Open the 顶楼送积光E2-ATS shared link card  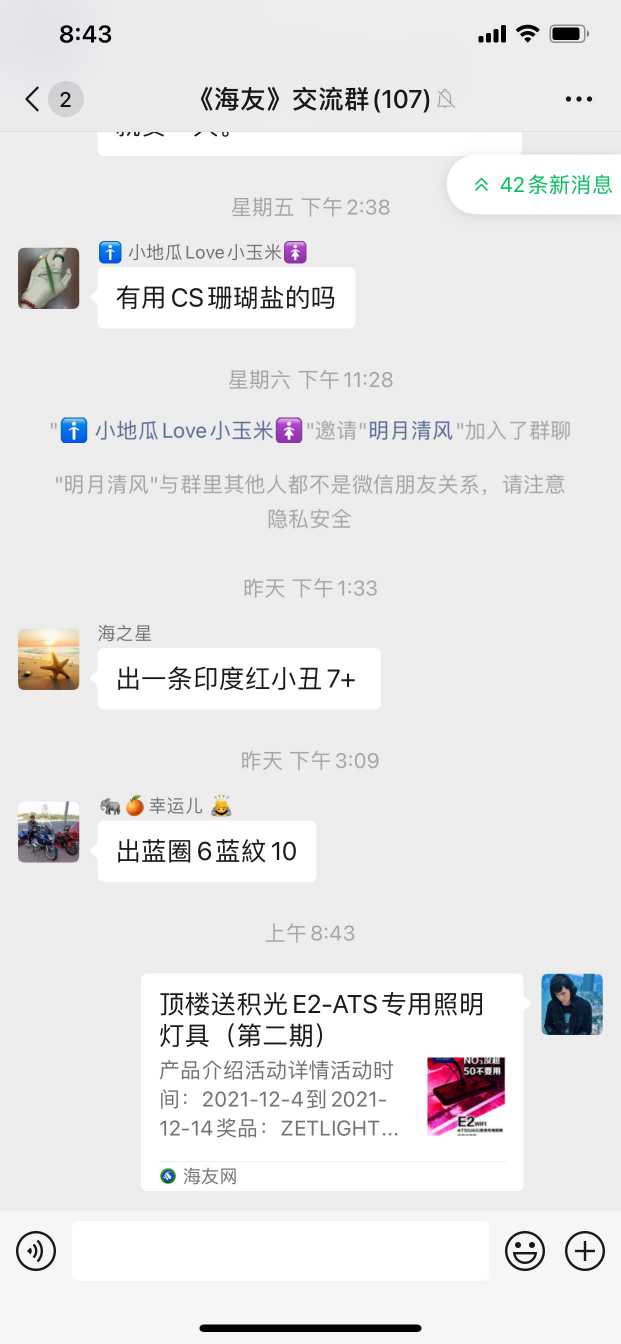click(x=331, y=1081)
